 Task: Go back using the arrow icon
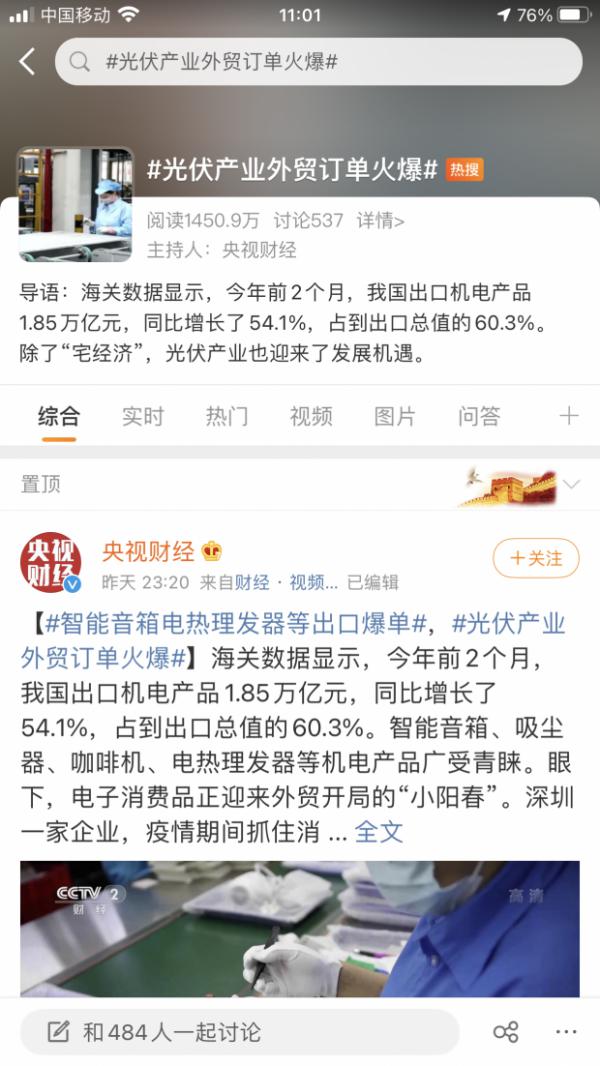(27, 62)
